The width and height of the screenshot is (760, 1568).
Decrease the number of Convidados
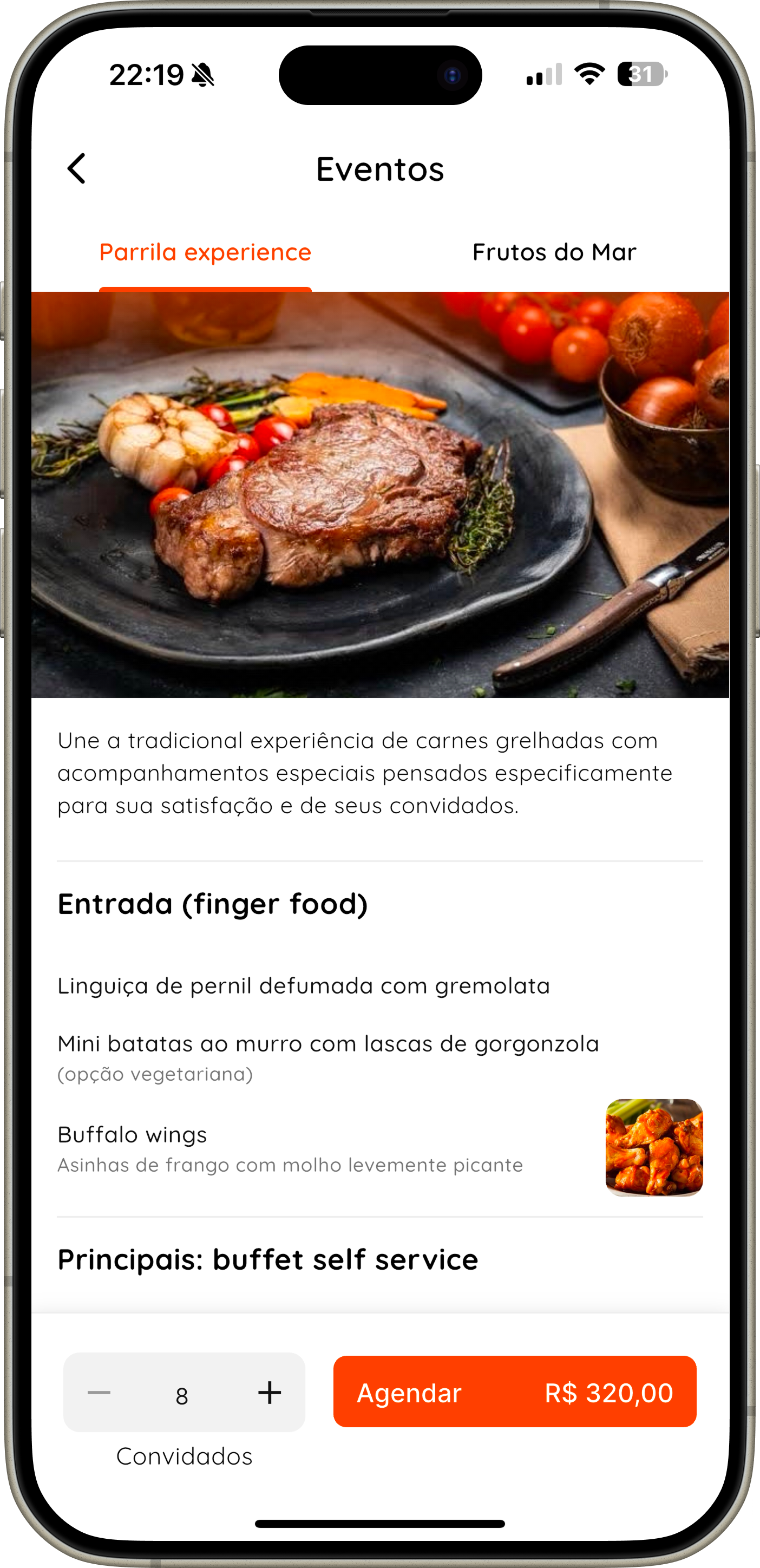tap(99, 1393)
